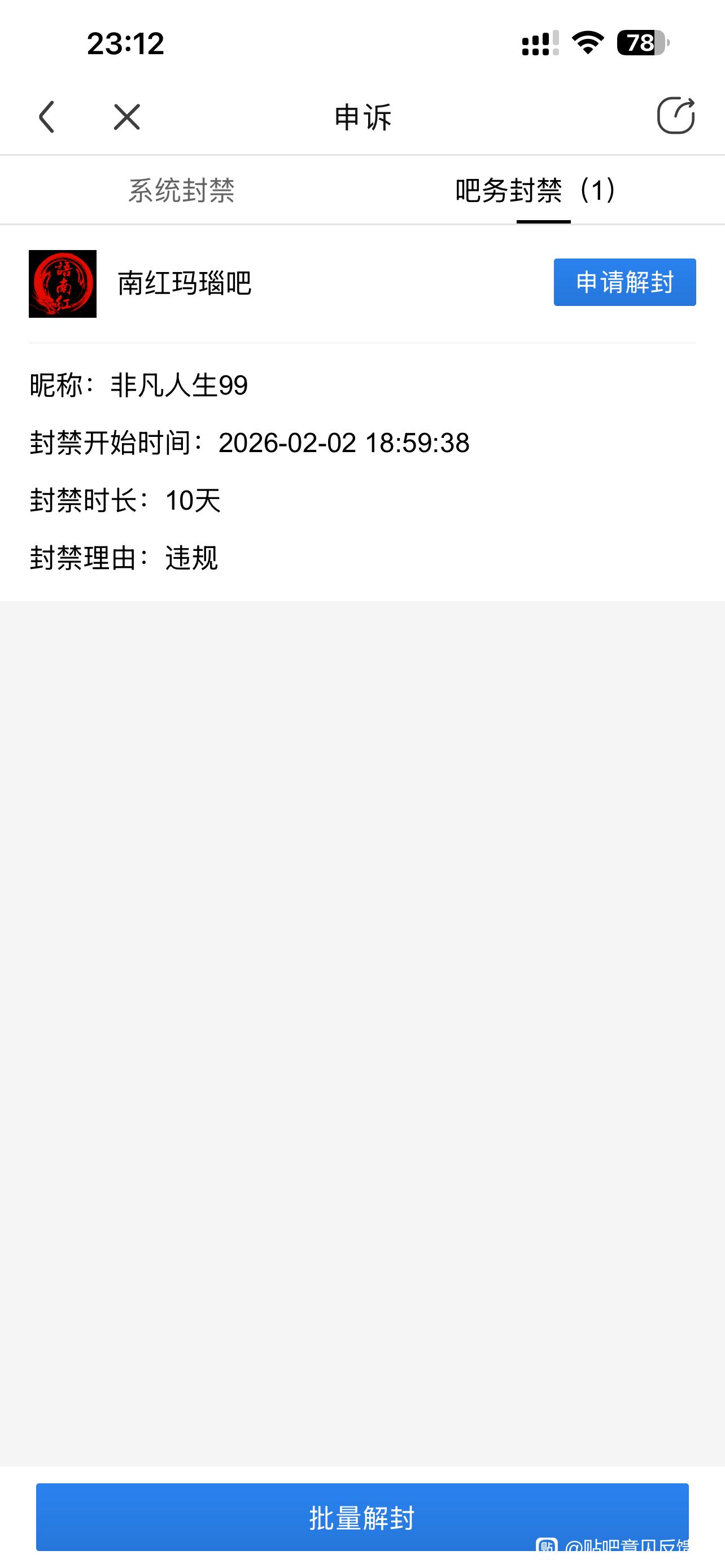Screen dimensions: 725x1568
Task: Close the appeal page
Action: pyautogui.click(x=126, y=116)
